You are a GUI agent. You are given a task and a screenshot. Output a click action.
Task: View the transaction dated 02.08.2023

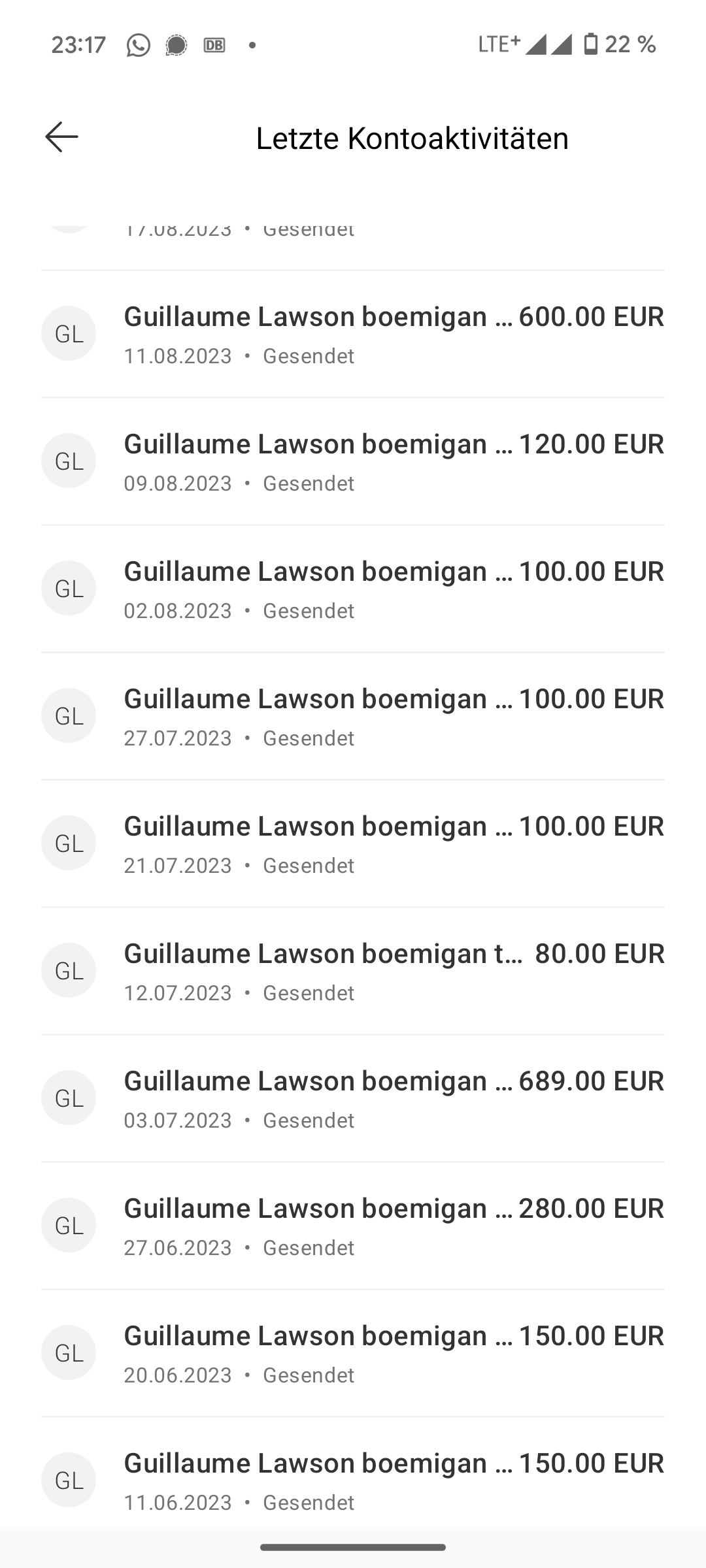coord(353,589)
